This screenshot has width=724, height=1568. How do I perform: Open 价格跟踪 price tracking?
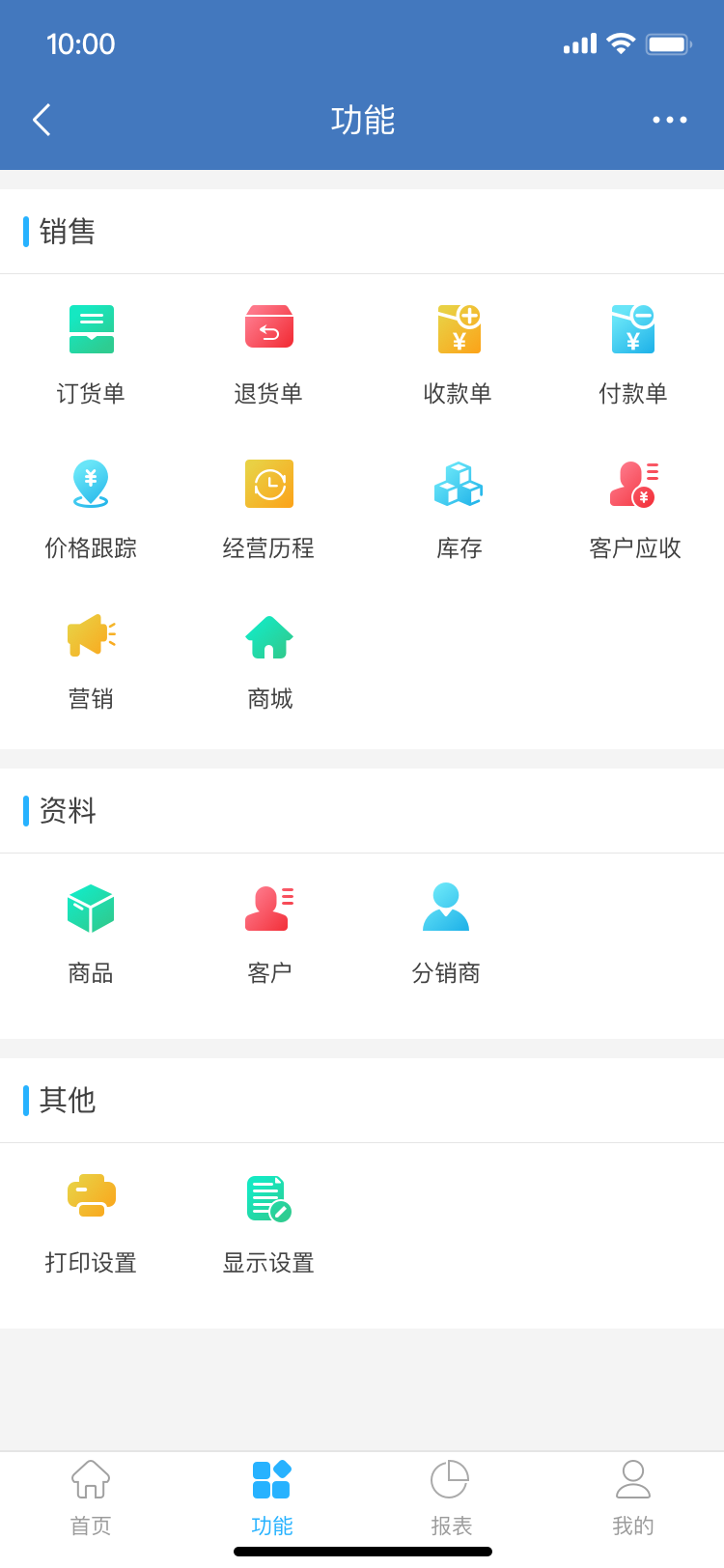(x=91, y=506)
